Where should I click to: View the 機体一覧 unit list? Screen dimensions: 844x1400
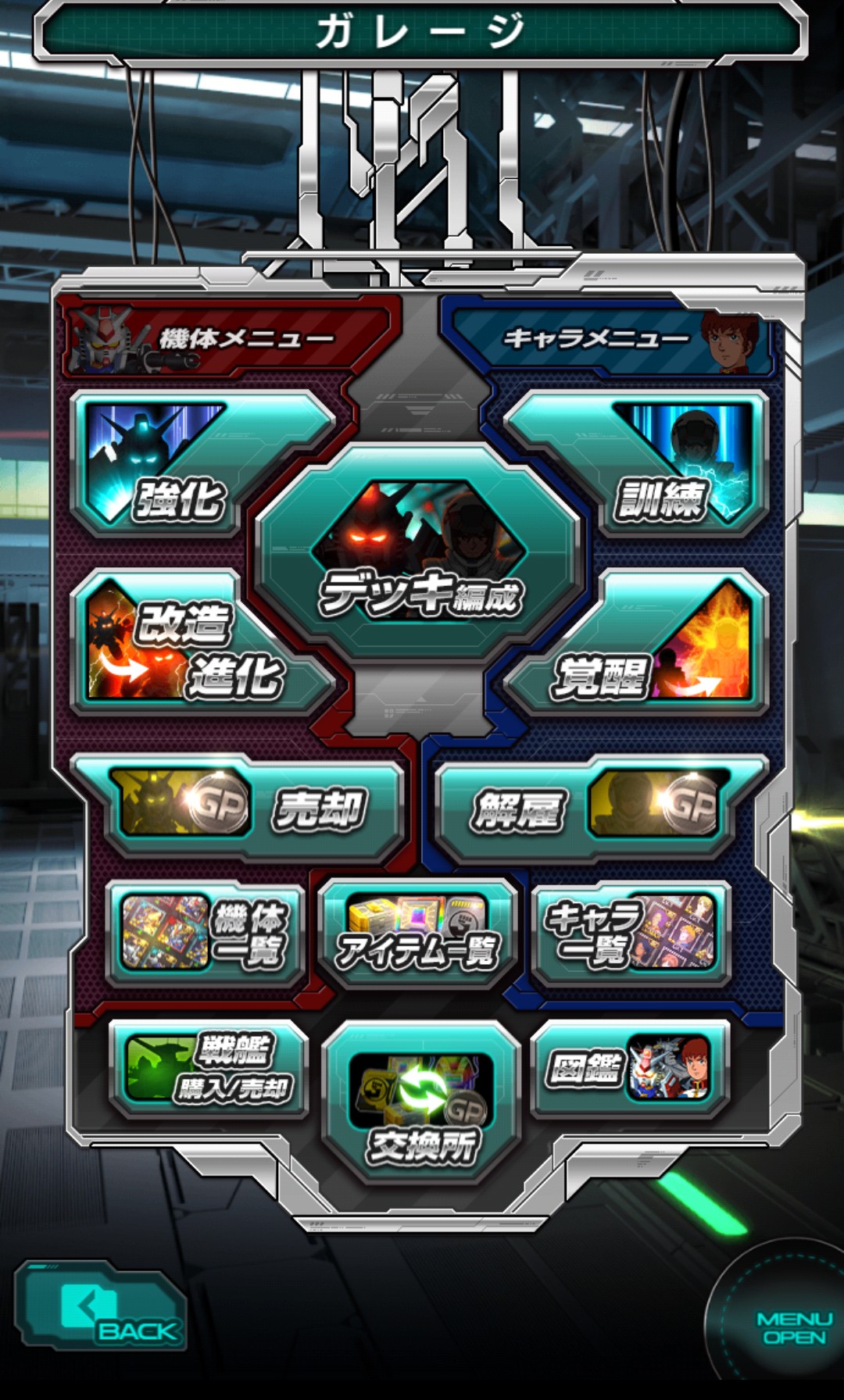pyautogui.click(x=206, y=933)
